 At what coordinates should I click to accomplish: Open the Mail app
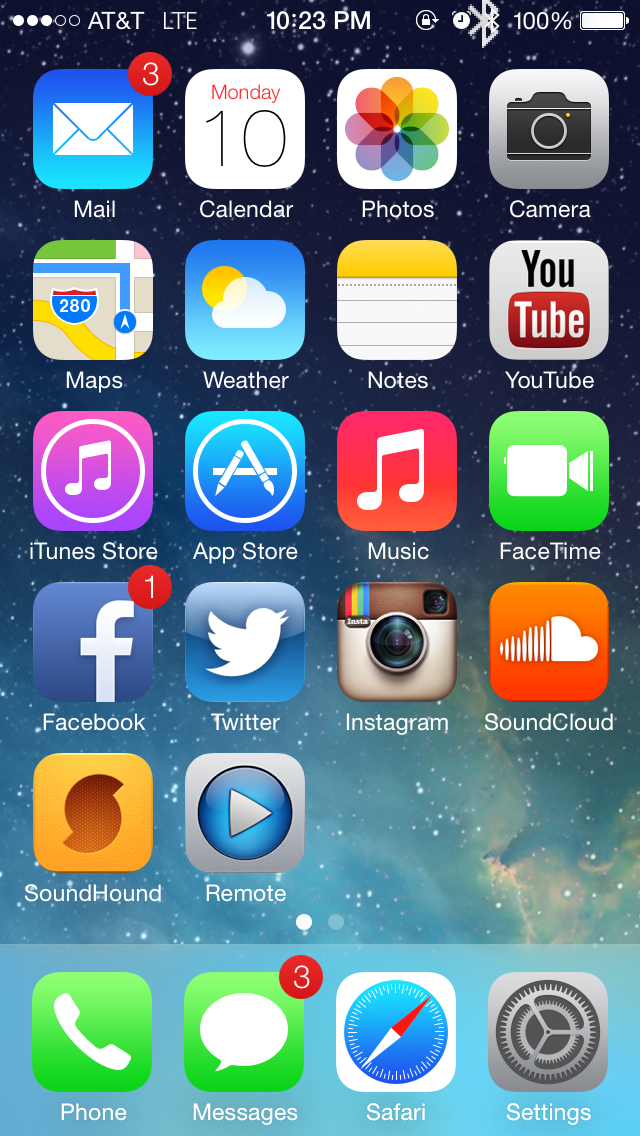[93, 129]
